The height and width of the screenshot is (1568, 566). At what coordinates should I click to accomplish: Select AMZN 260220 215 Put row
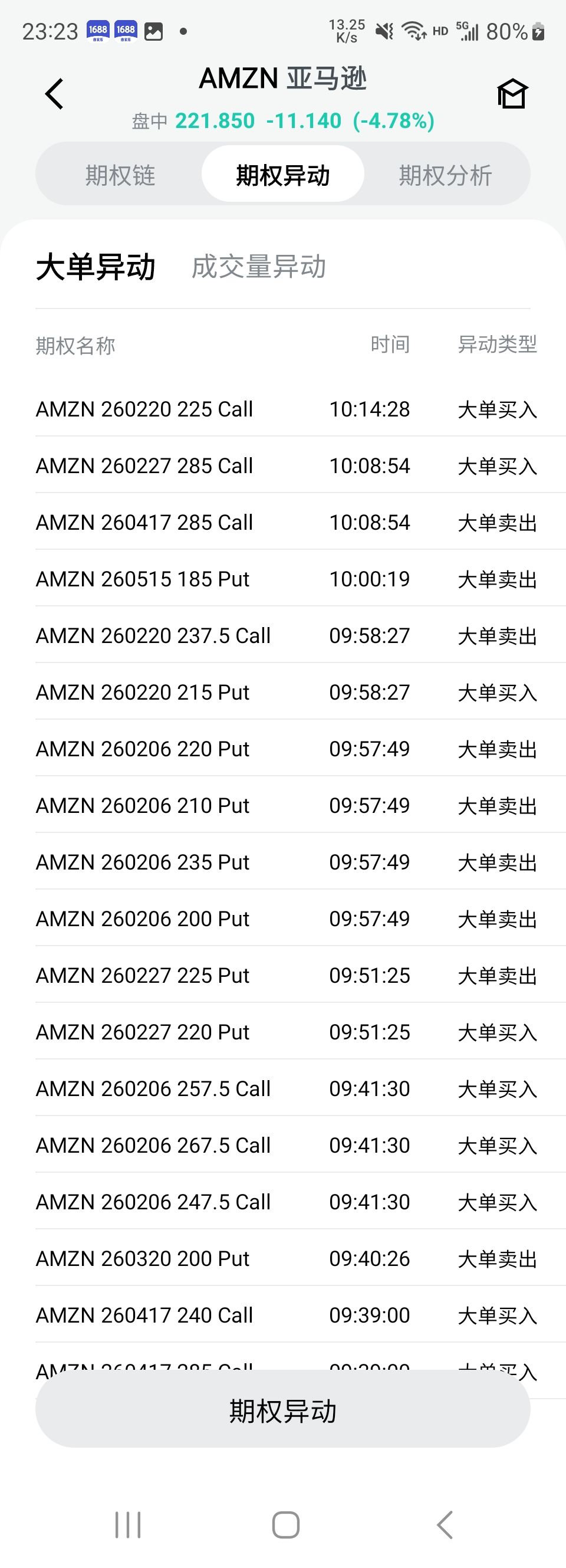coord(286,692)
